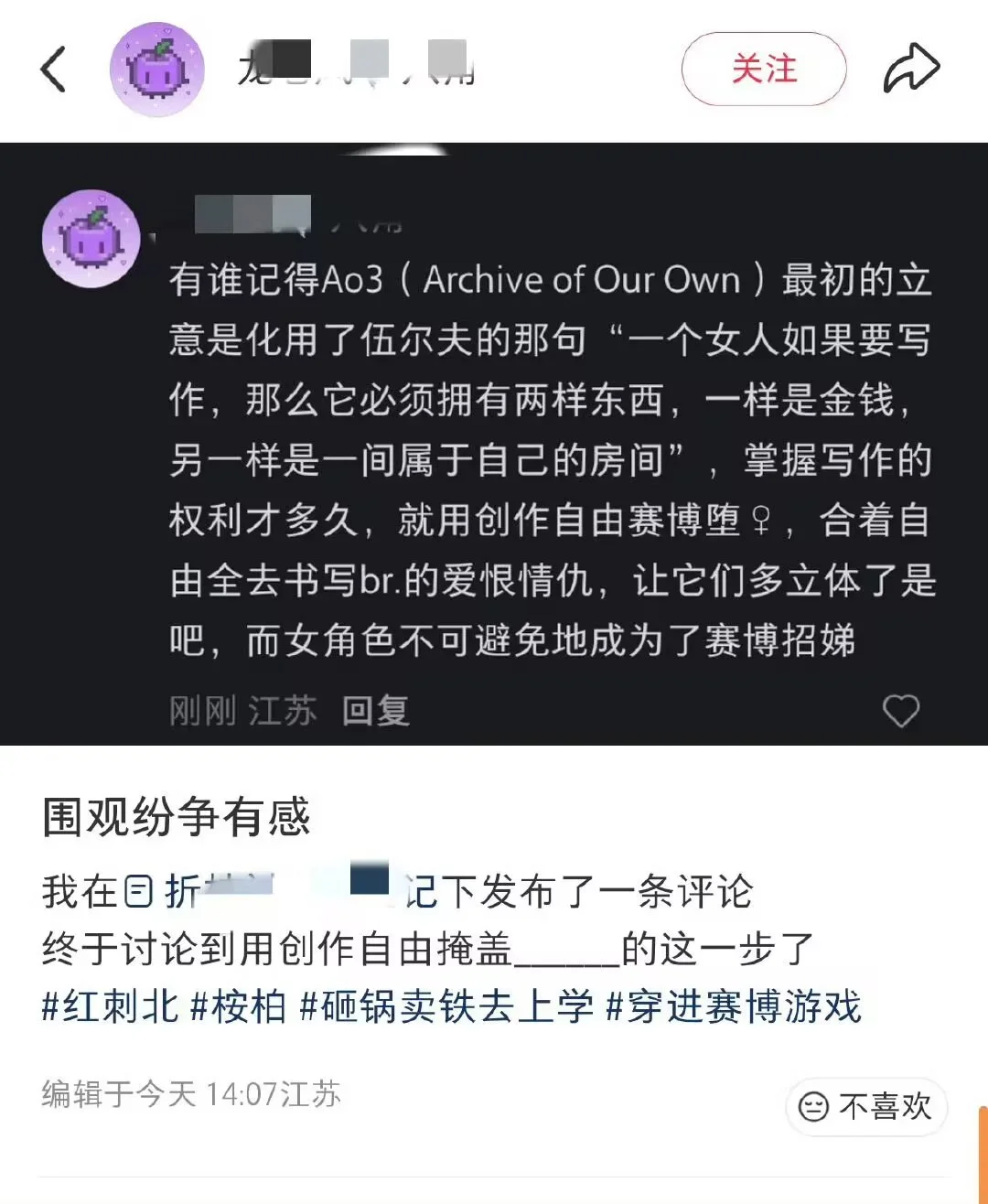Screen dimensions: 988x1204
Task: Open the #桉柏 hashtag
Action: [x=239, y=1007]
